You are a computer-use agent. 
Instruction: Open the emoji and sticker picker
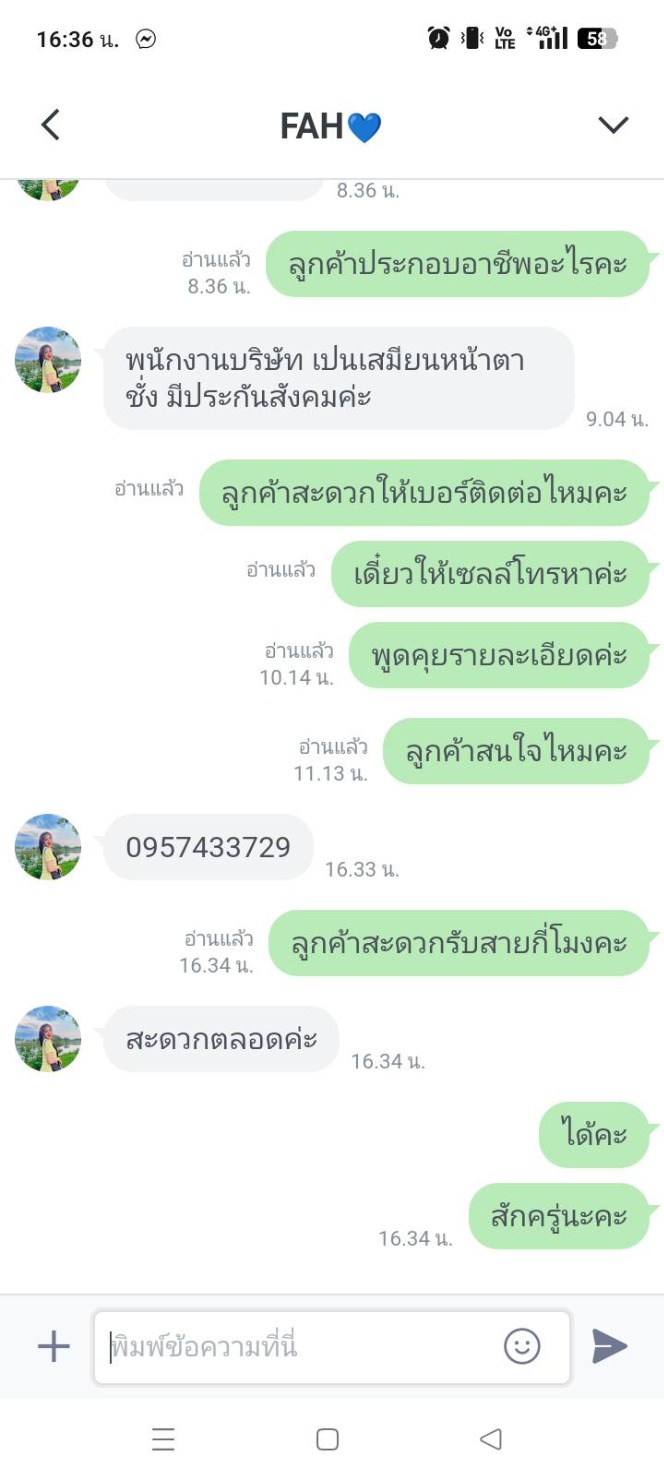tap(522, 1346)
